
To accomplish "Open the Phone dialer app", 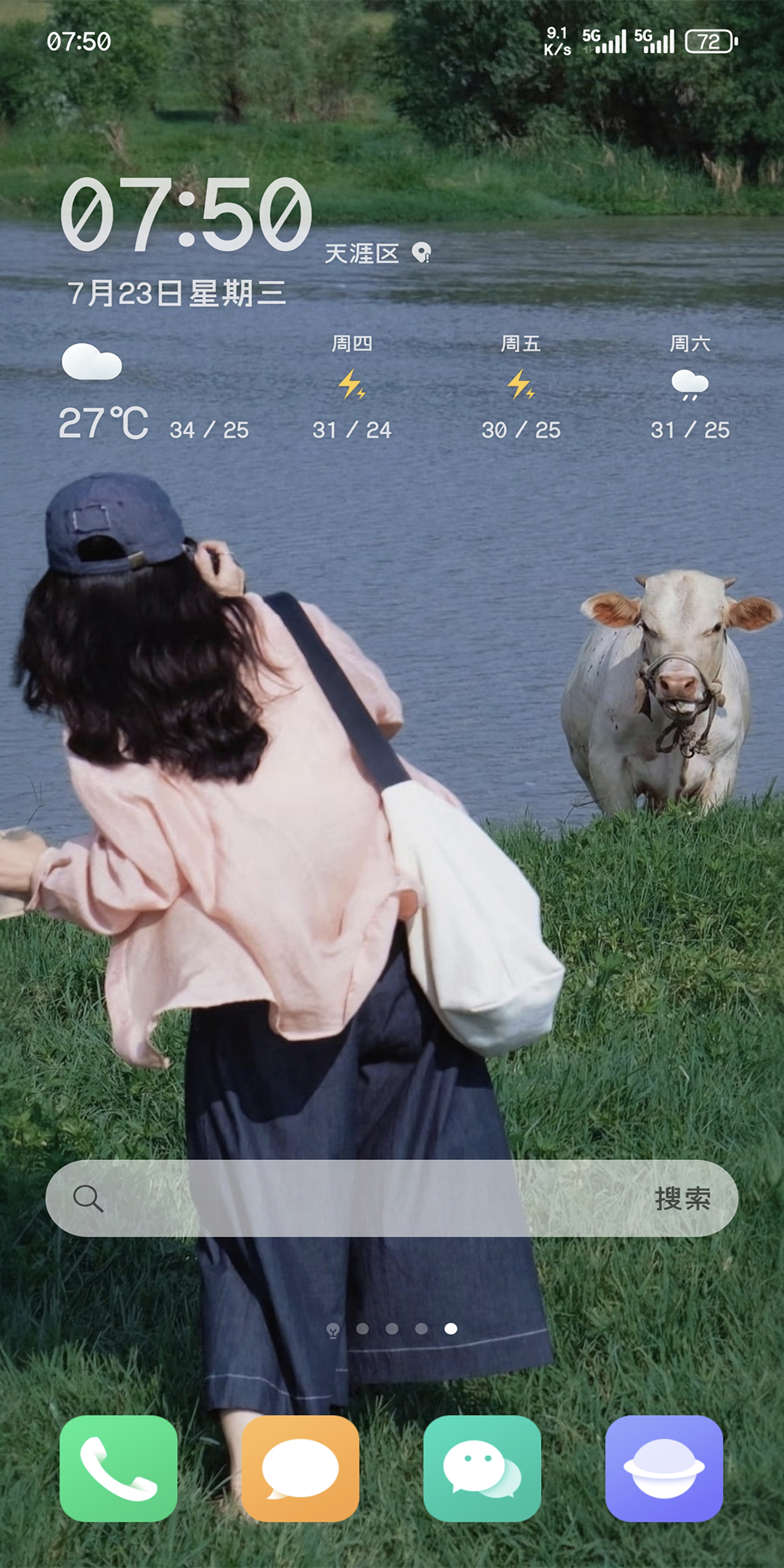I will pos(118,1468).
